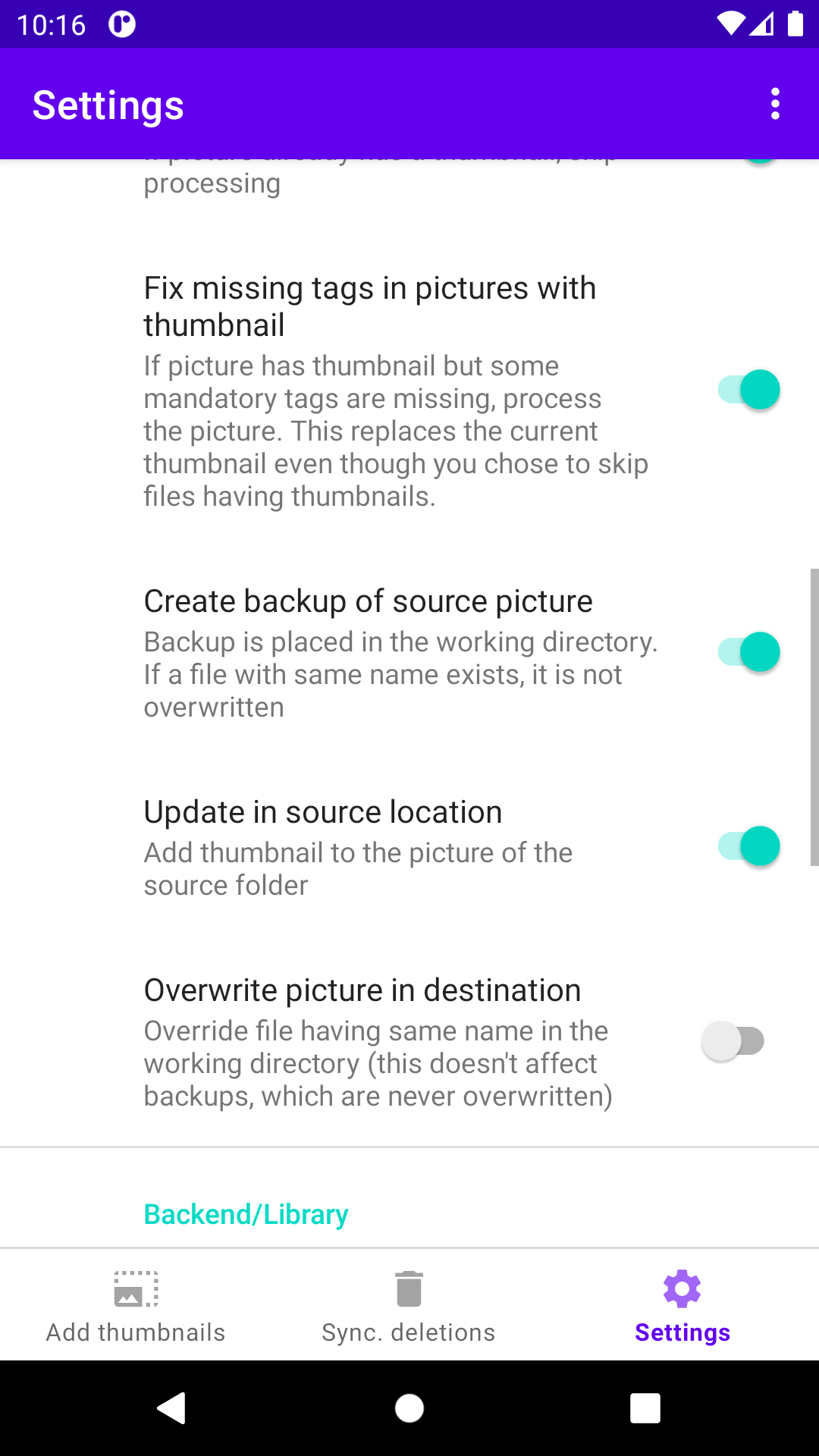Return to the home screen

pos(409,1408)
